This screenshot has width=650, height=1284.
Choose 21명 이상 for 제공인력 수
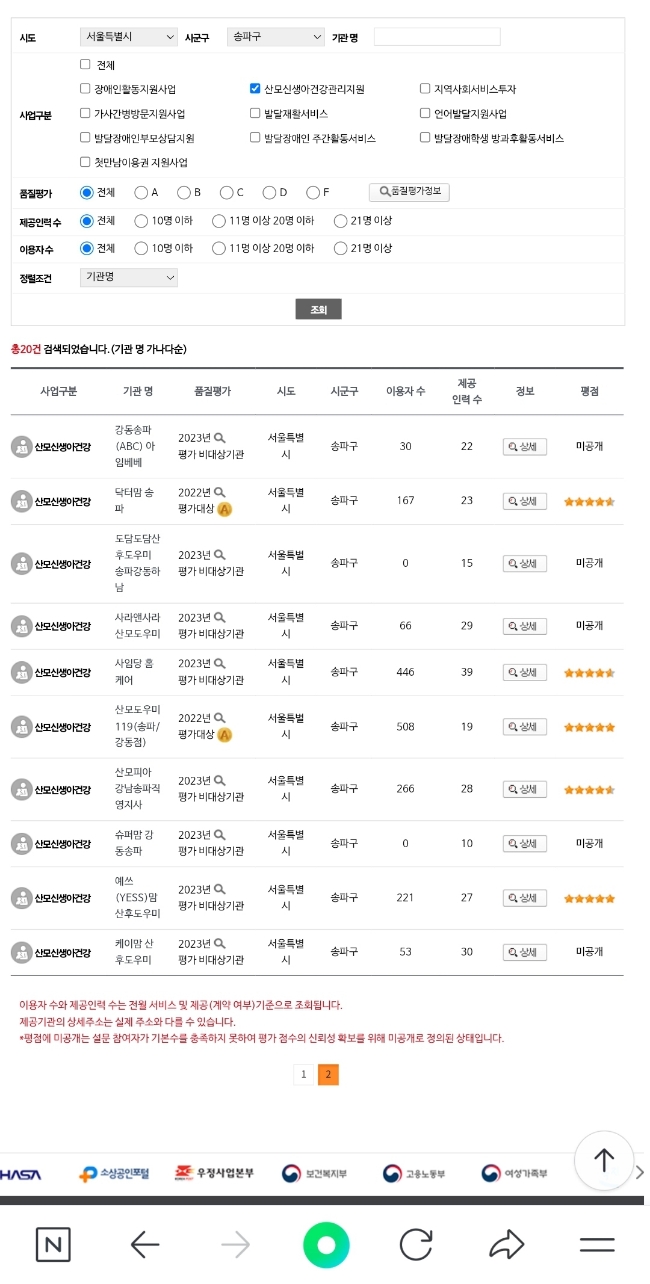pos(341,221)
